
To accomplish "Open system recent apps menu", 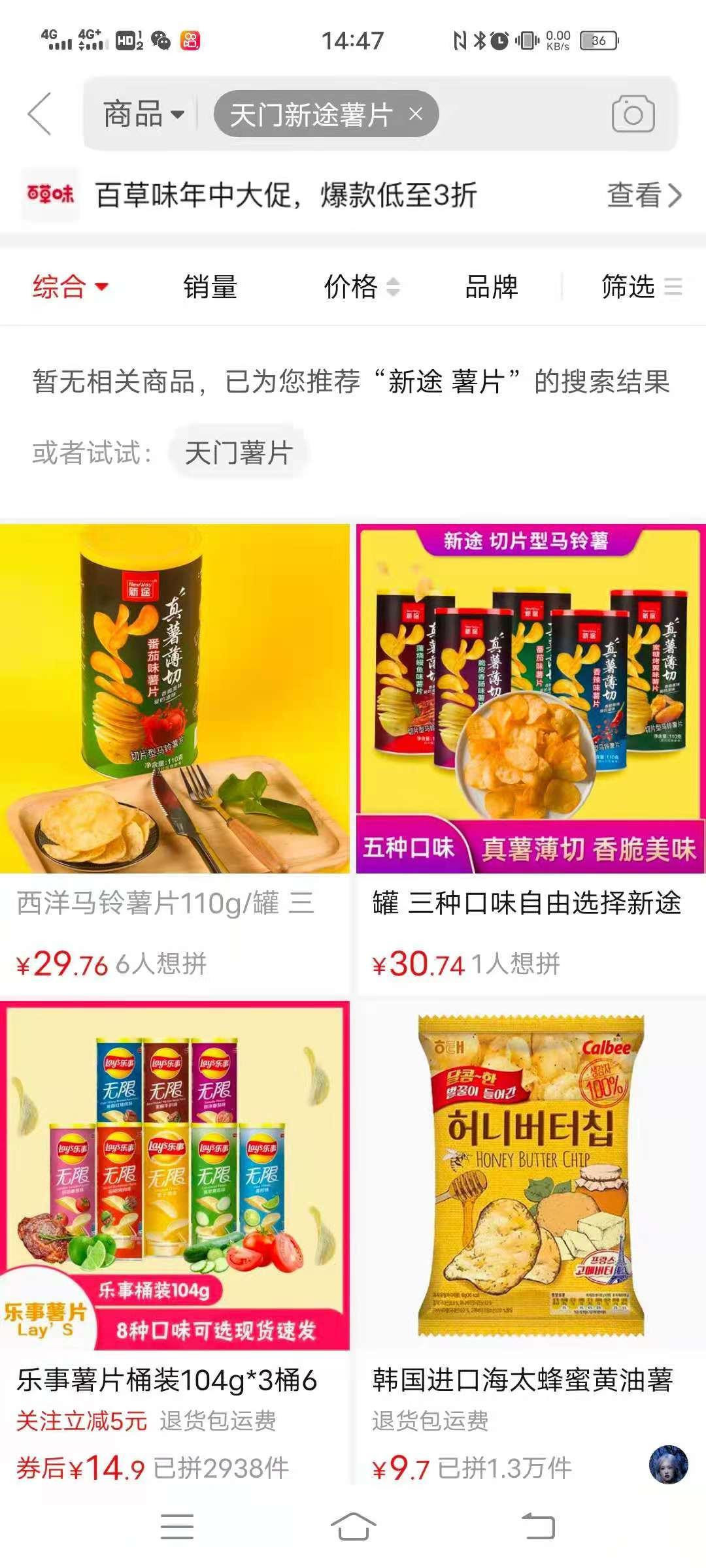I will [x=176, y=1527].
